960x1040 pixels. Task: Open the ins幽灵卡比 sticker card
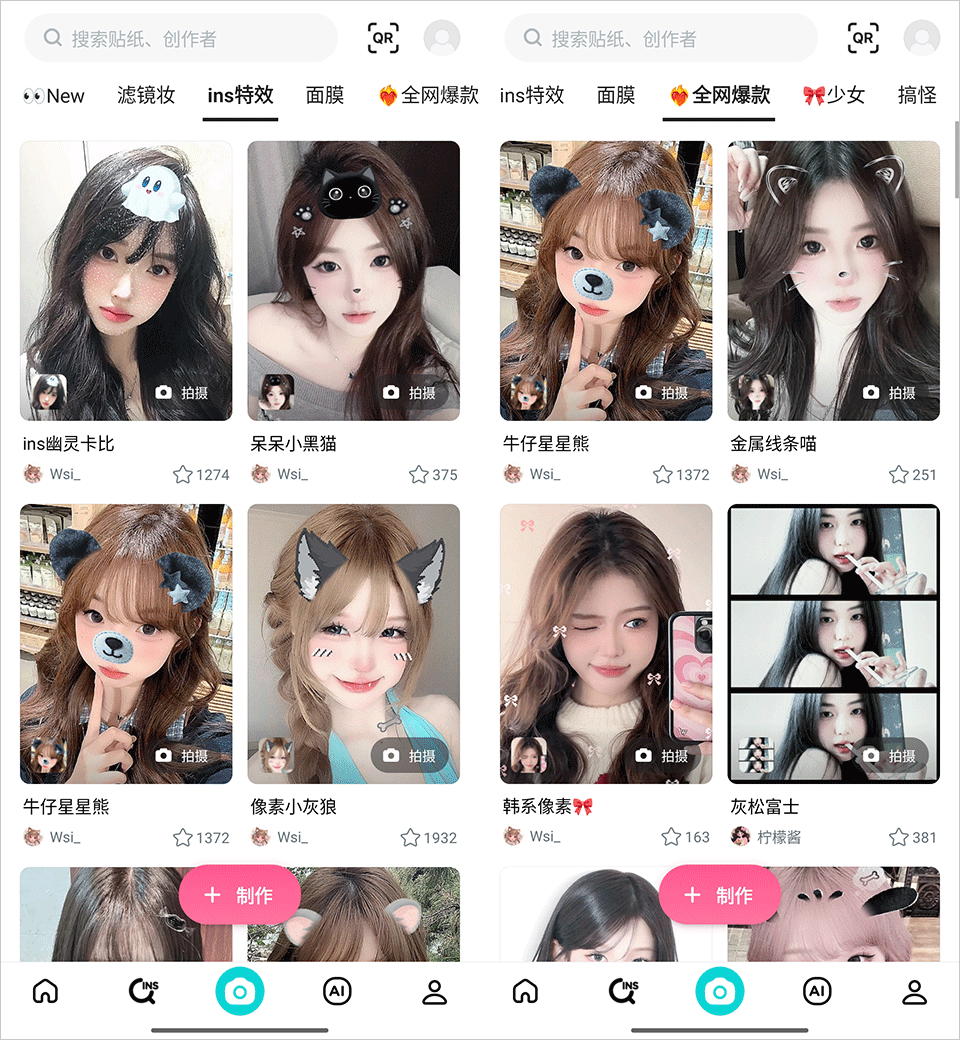tap(126, 280)
